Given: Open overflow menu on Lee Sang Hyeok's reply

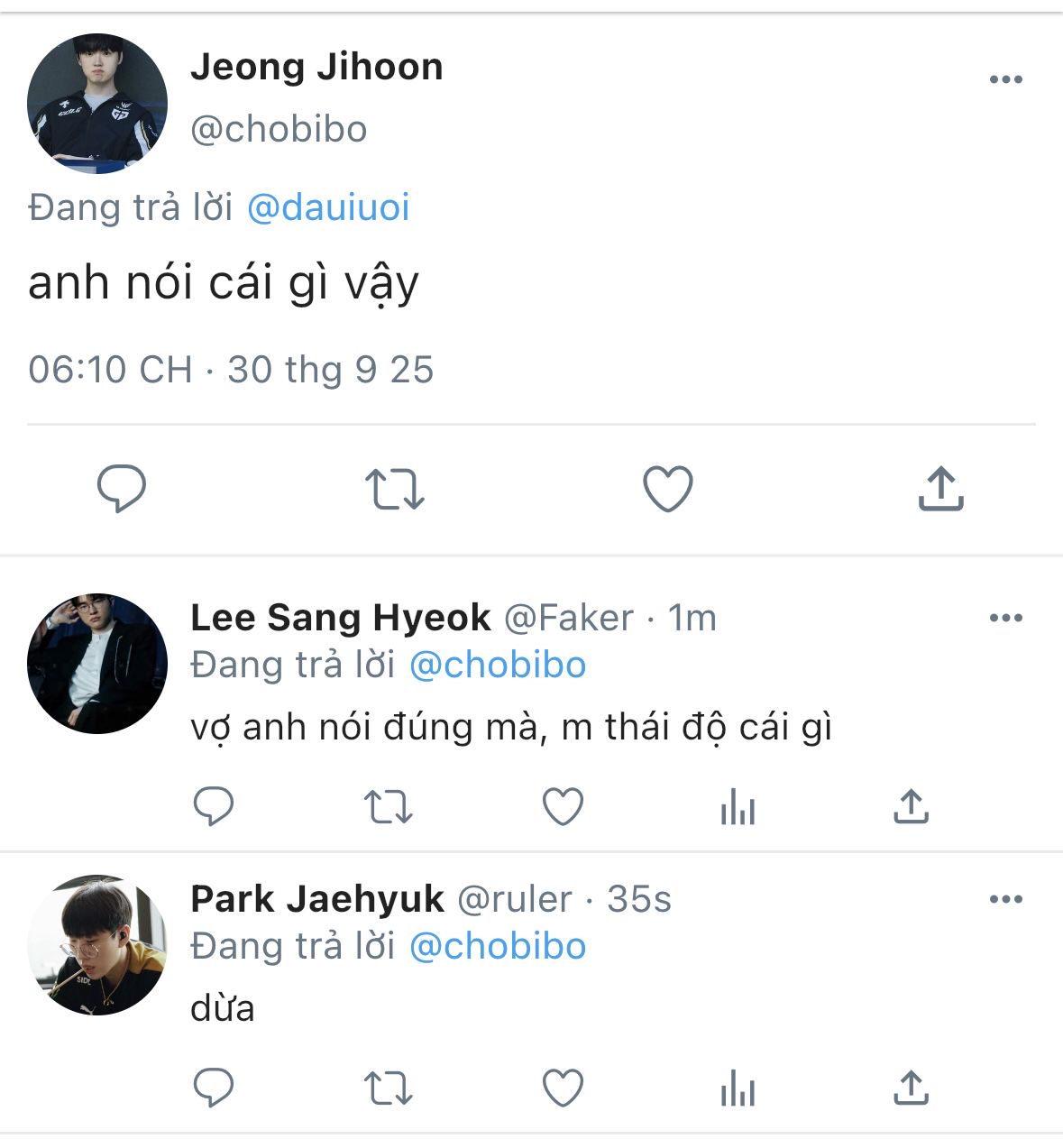Looking at the screenshot, I should pyautogui.click(x=1005, y=618).
